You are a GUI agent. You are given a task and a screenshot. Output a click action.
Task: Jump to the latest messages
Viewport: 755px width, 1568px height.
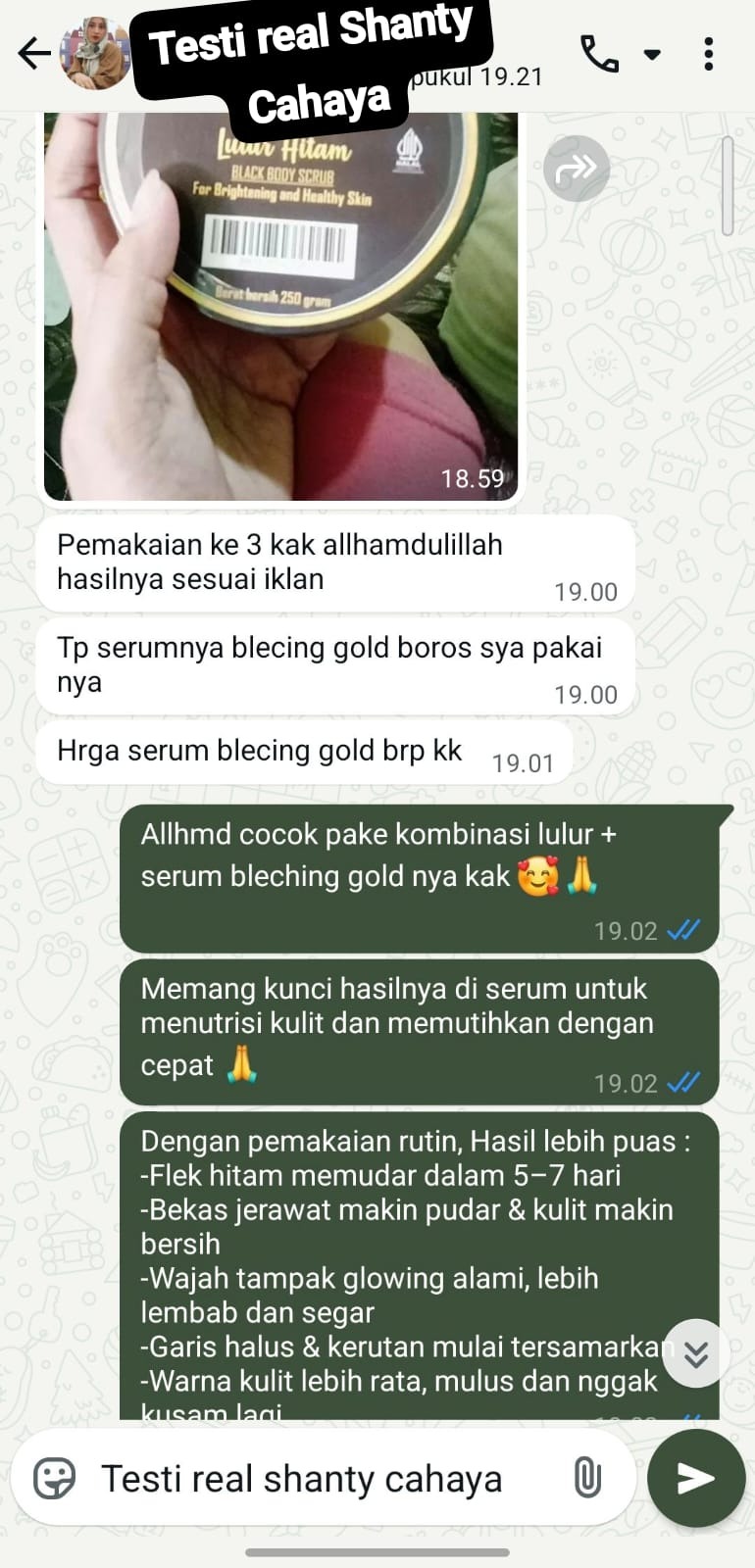(x=696, y=1353)
